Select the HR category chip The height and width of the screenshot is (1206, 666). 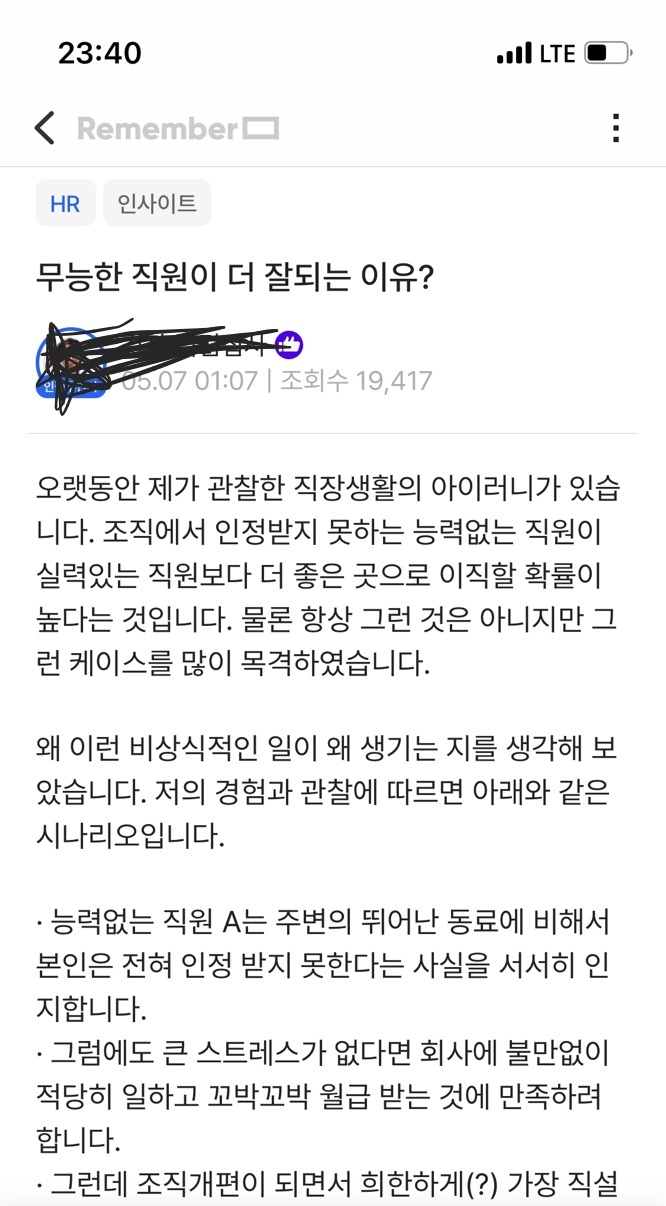pyautogui.click(x=65, y=204)
